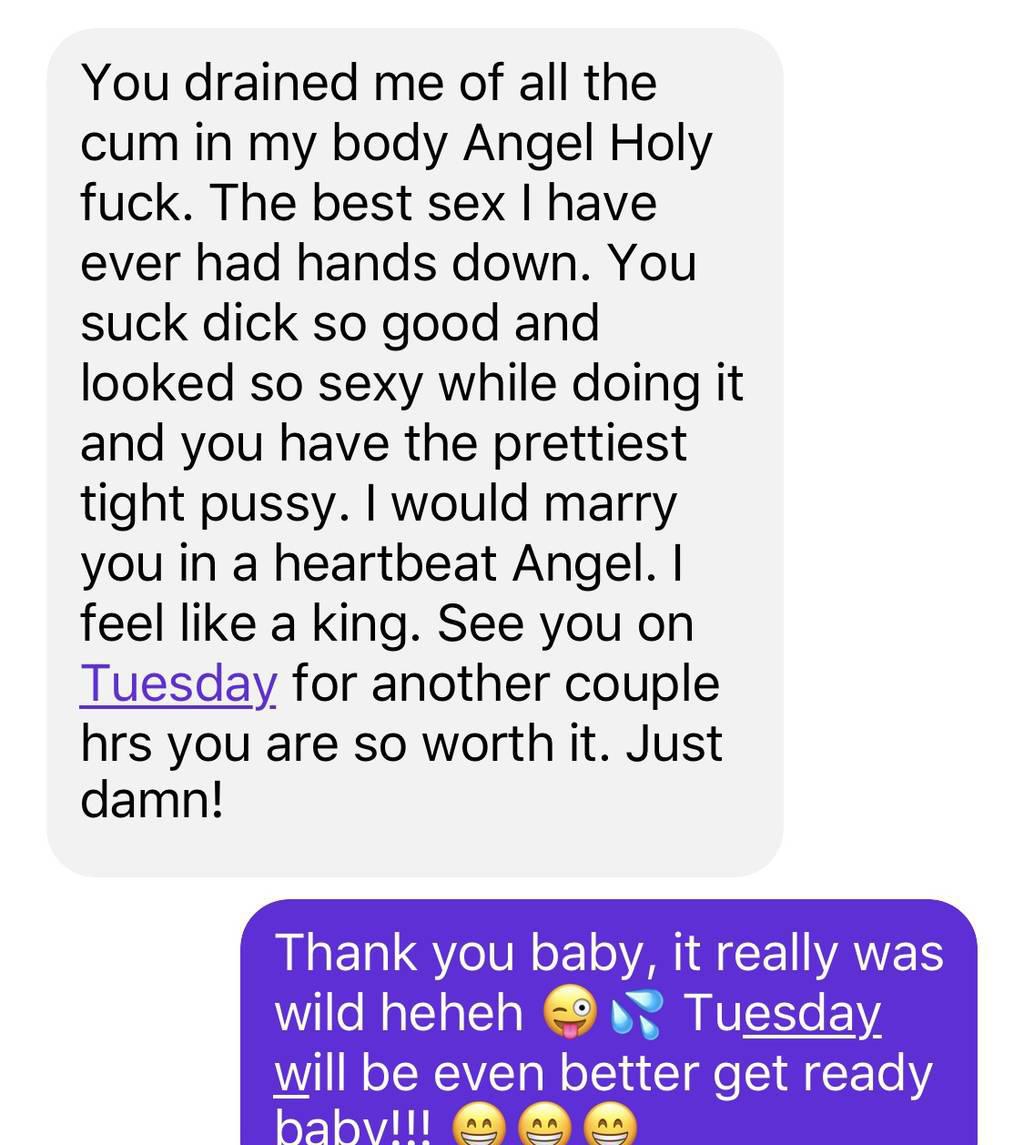The image size is (1024, 1145).
Task: Open the Tuesday date link in received message
Action: point(178,684)
